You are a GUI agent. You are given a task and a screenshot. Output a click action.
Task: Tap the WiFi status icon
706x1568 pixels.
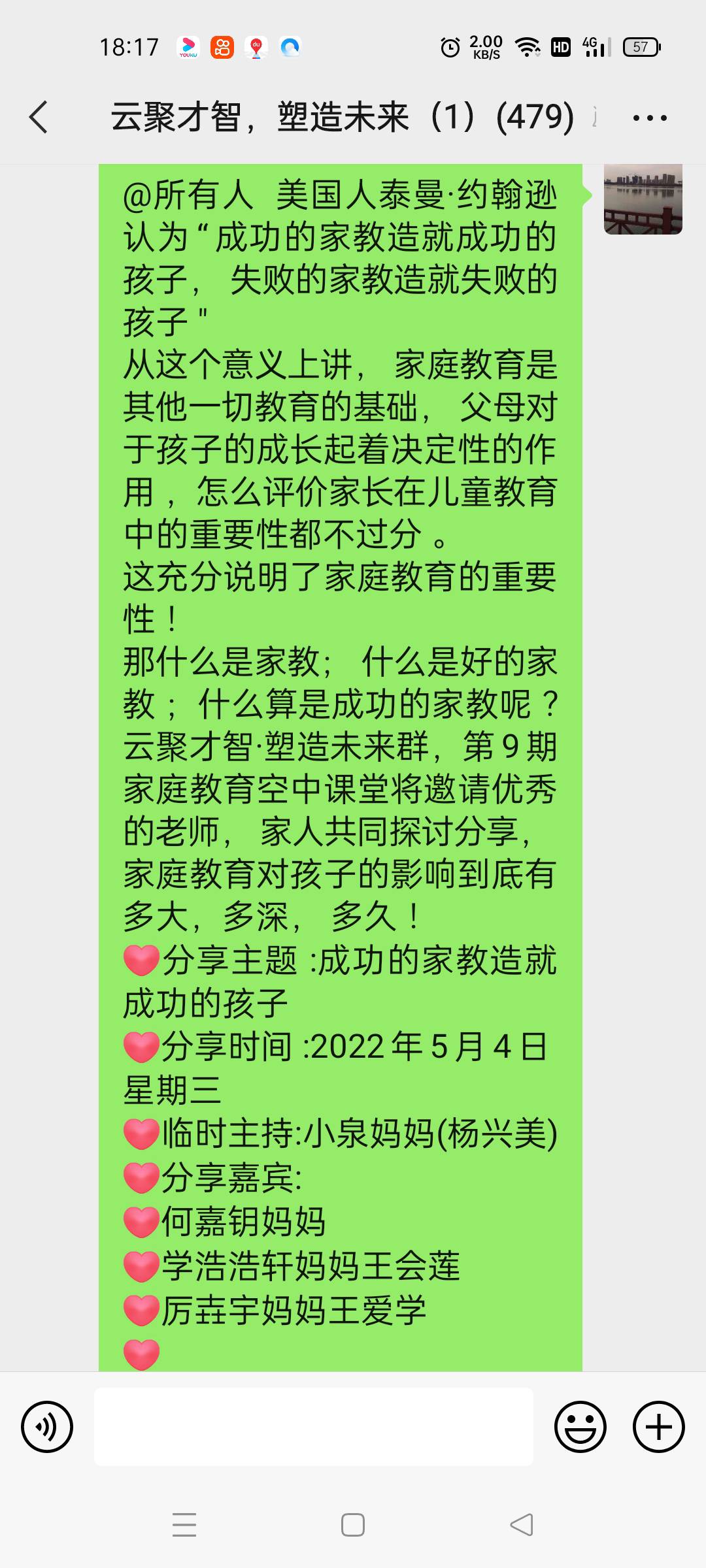pos(527,46)
